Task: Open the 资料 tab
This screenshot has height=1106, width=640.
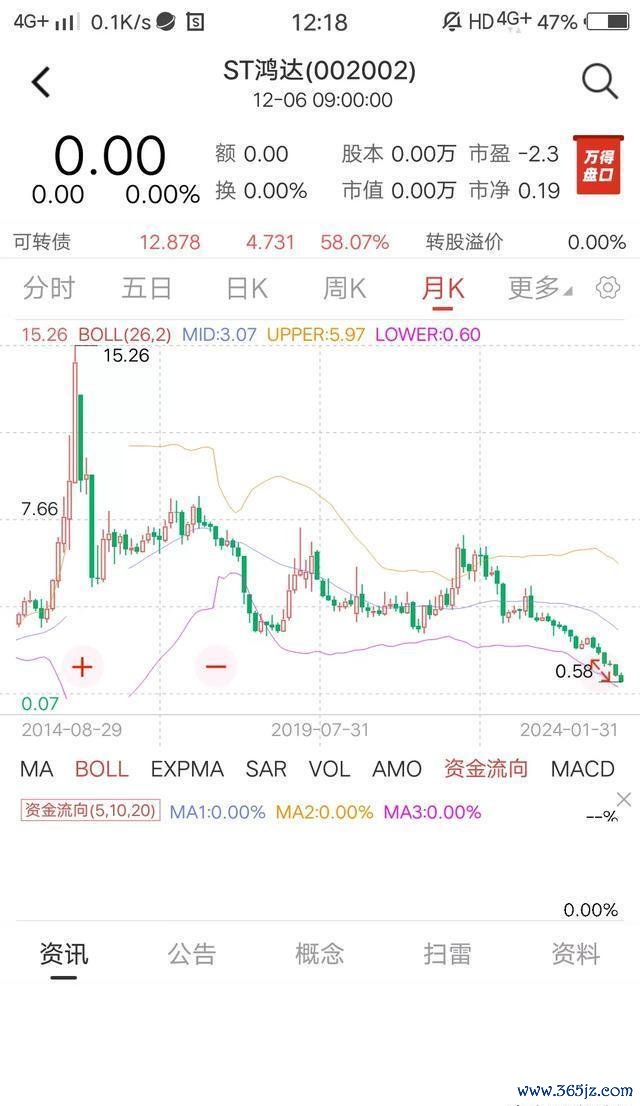Action: coord(576,954)
